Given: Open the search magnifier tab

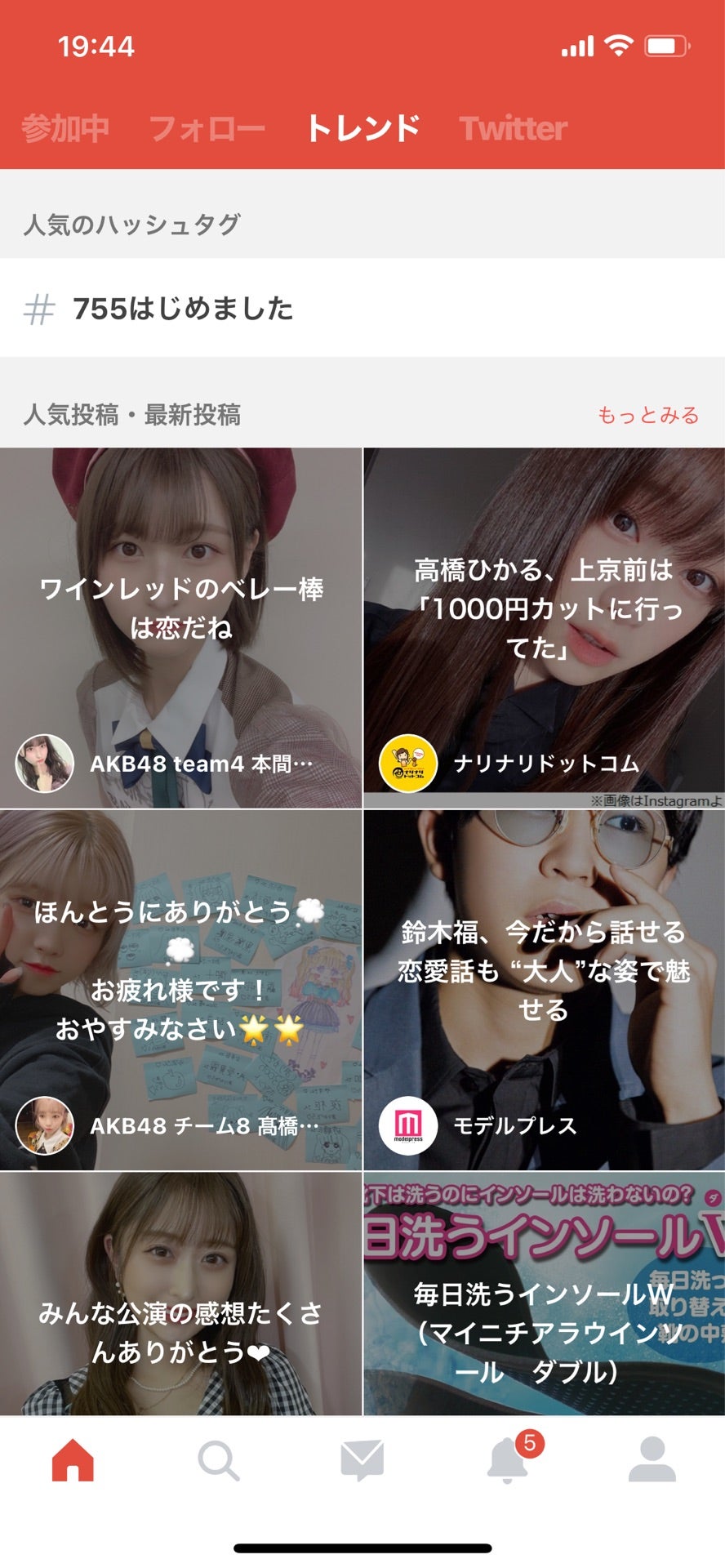Looking at the screenshot, I should pos(218,1460).
